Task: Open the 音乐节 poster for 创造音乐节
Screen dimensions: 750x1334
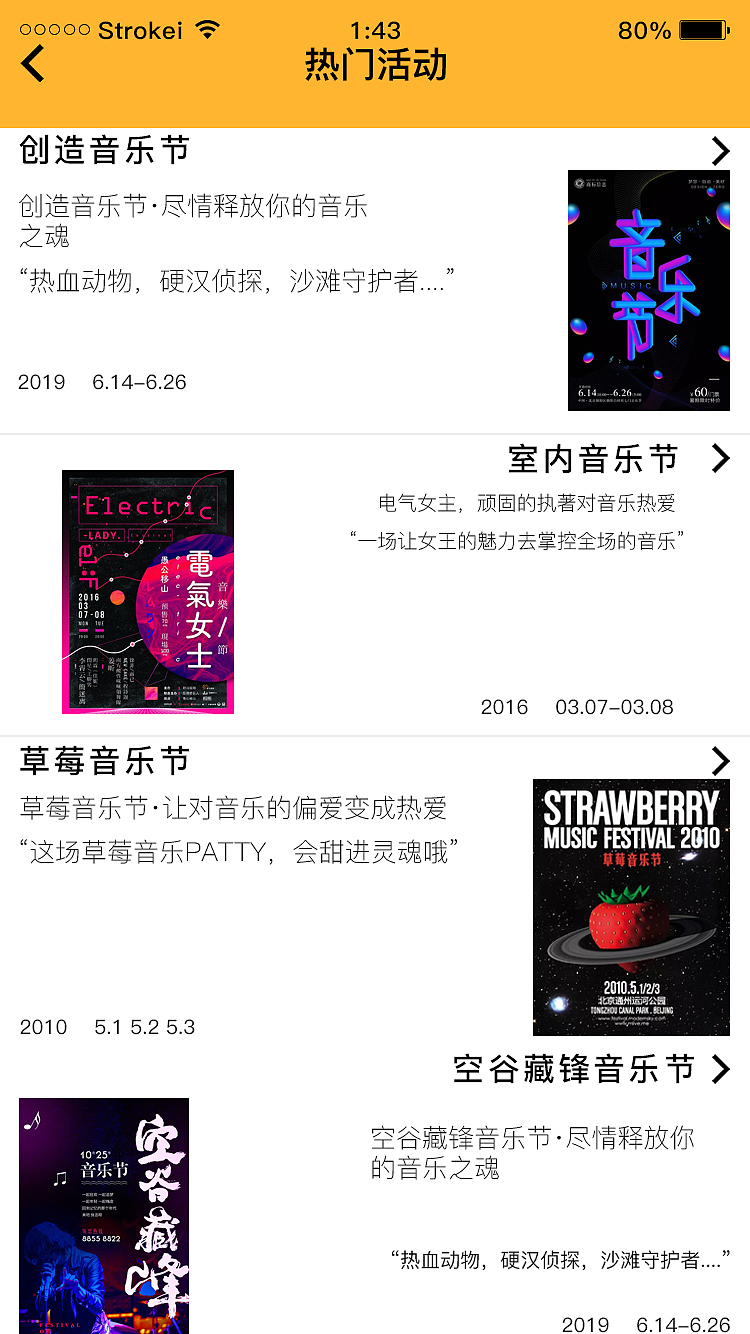Action: pyautogui.click(x=648, y=290)
